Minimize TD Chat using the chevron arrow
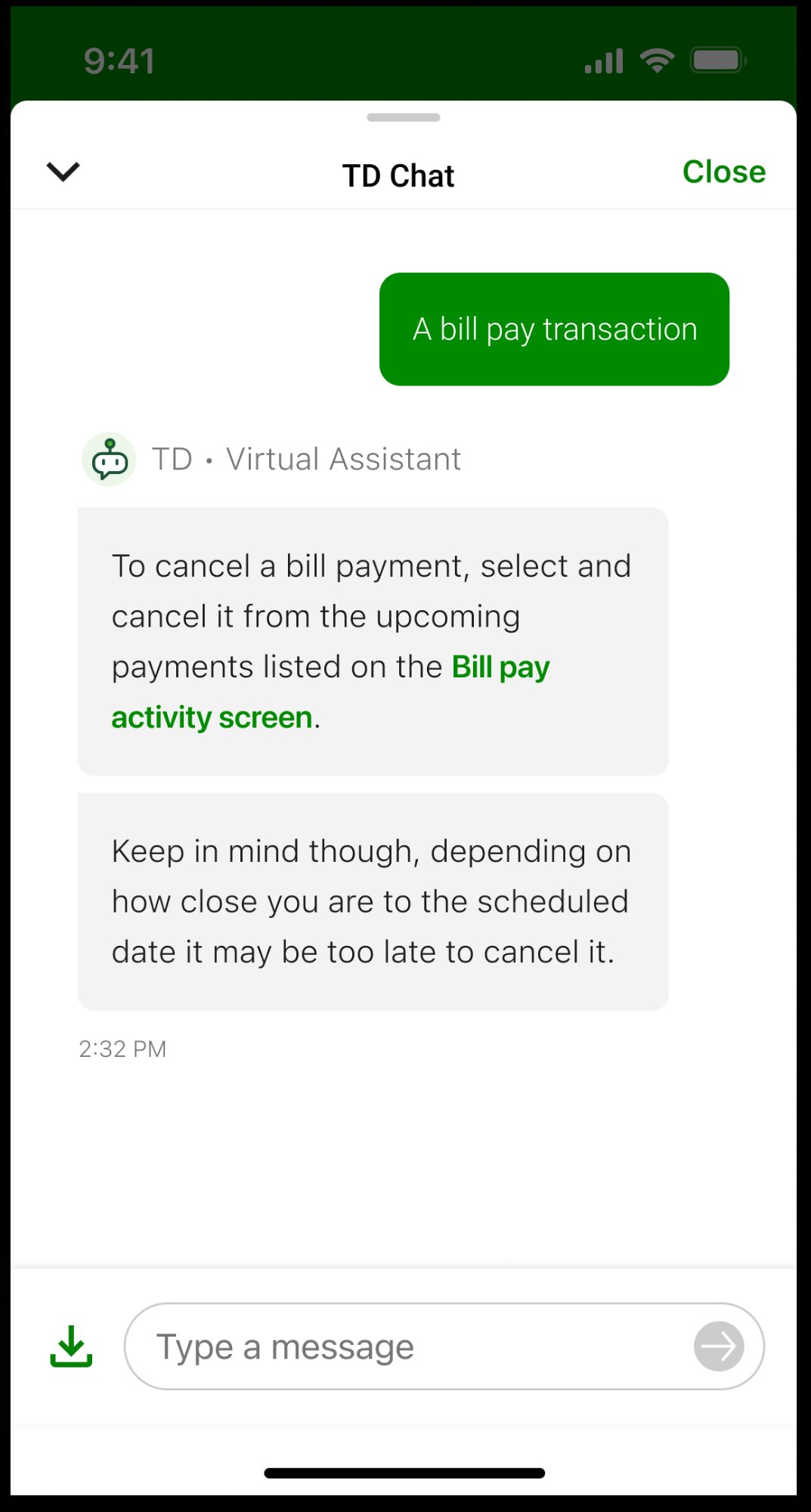 pyautogui.click(x=63, y=172)
